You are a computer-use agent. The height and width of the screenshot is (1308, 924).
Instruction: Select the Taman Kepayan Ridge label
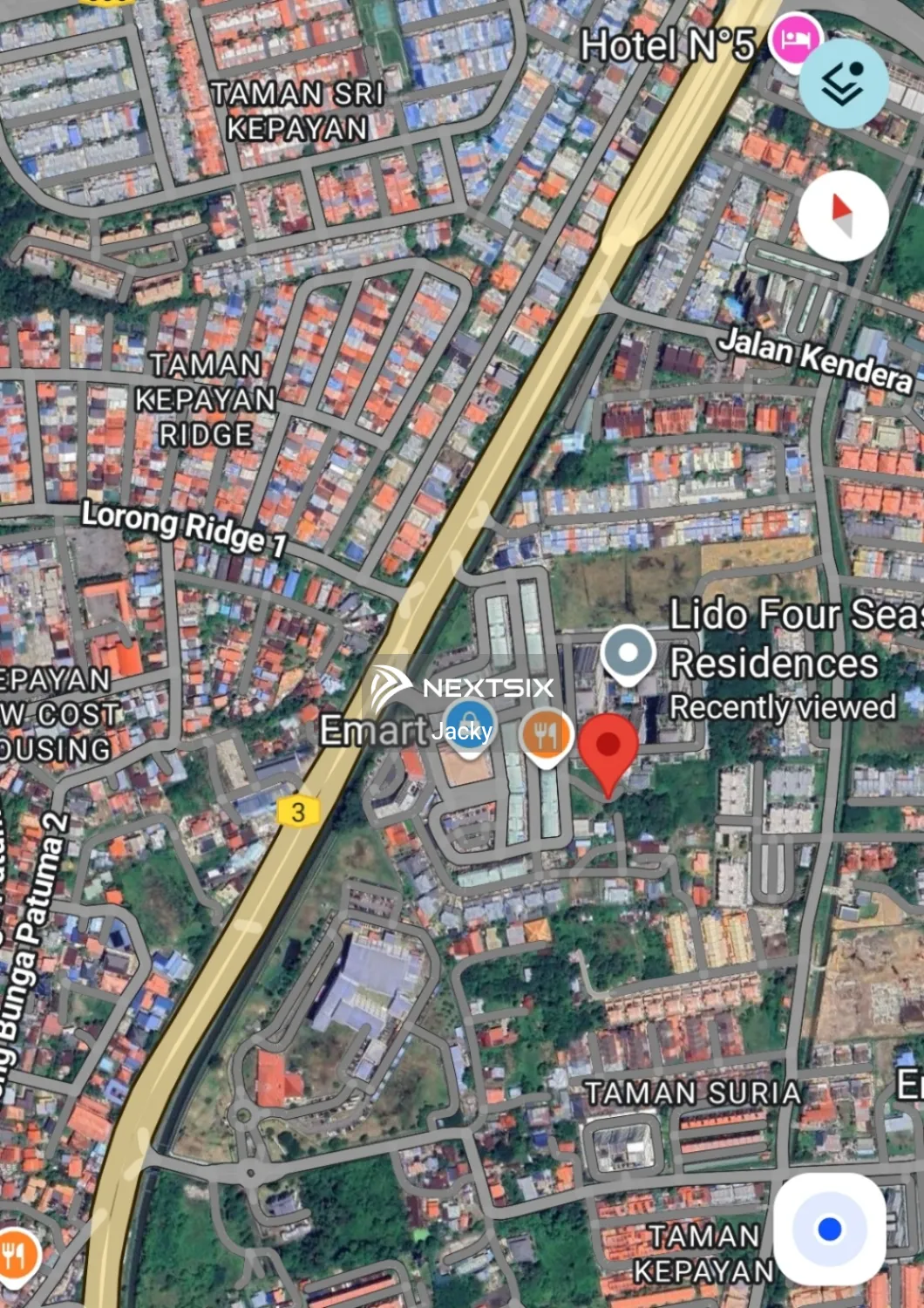pyautogui.click(x=207, y=397)
